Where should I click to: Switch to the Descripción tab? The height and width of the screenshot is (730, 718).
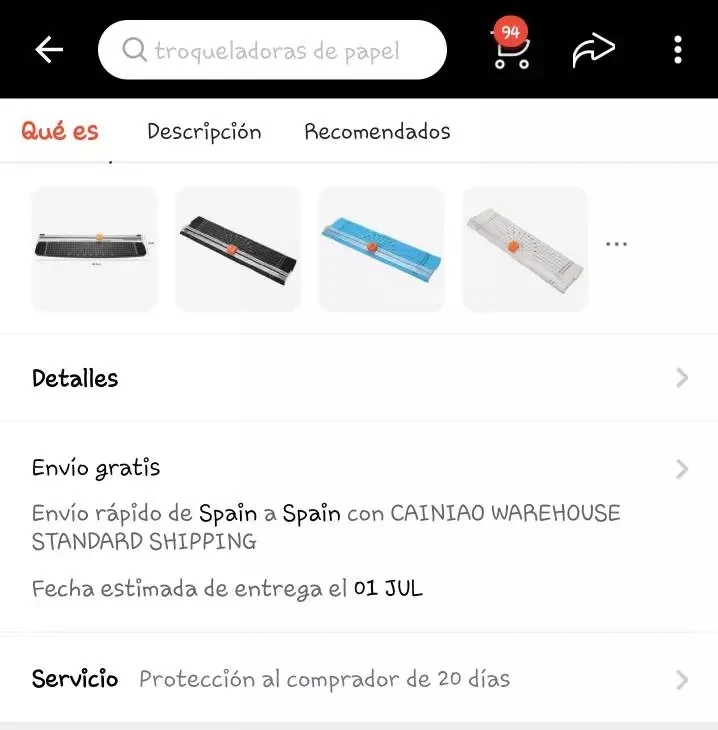click(x=204, y=131)
